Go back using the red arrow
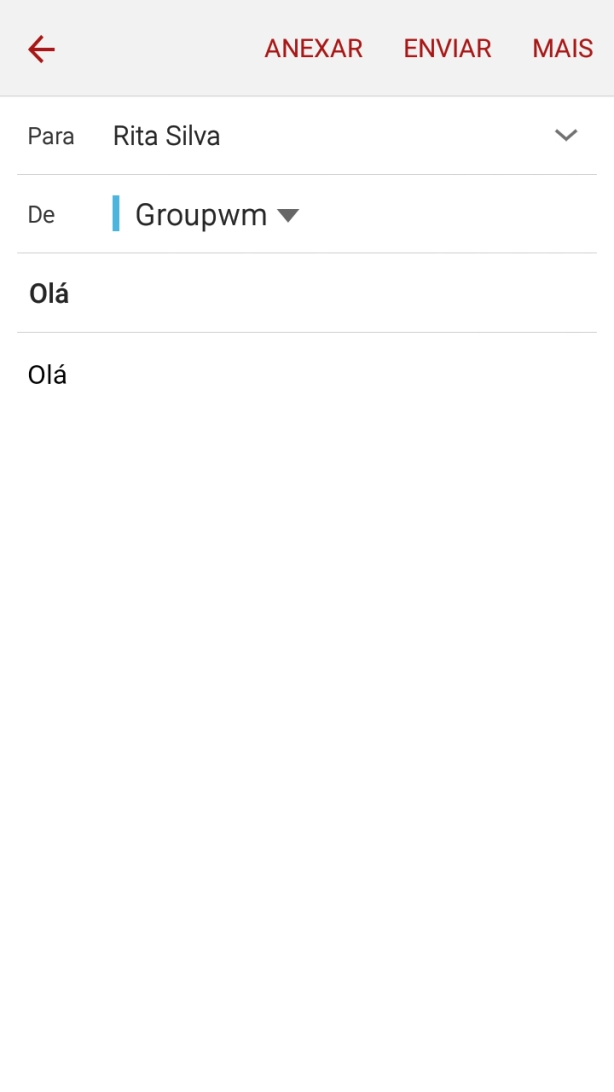 [41, 49]
